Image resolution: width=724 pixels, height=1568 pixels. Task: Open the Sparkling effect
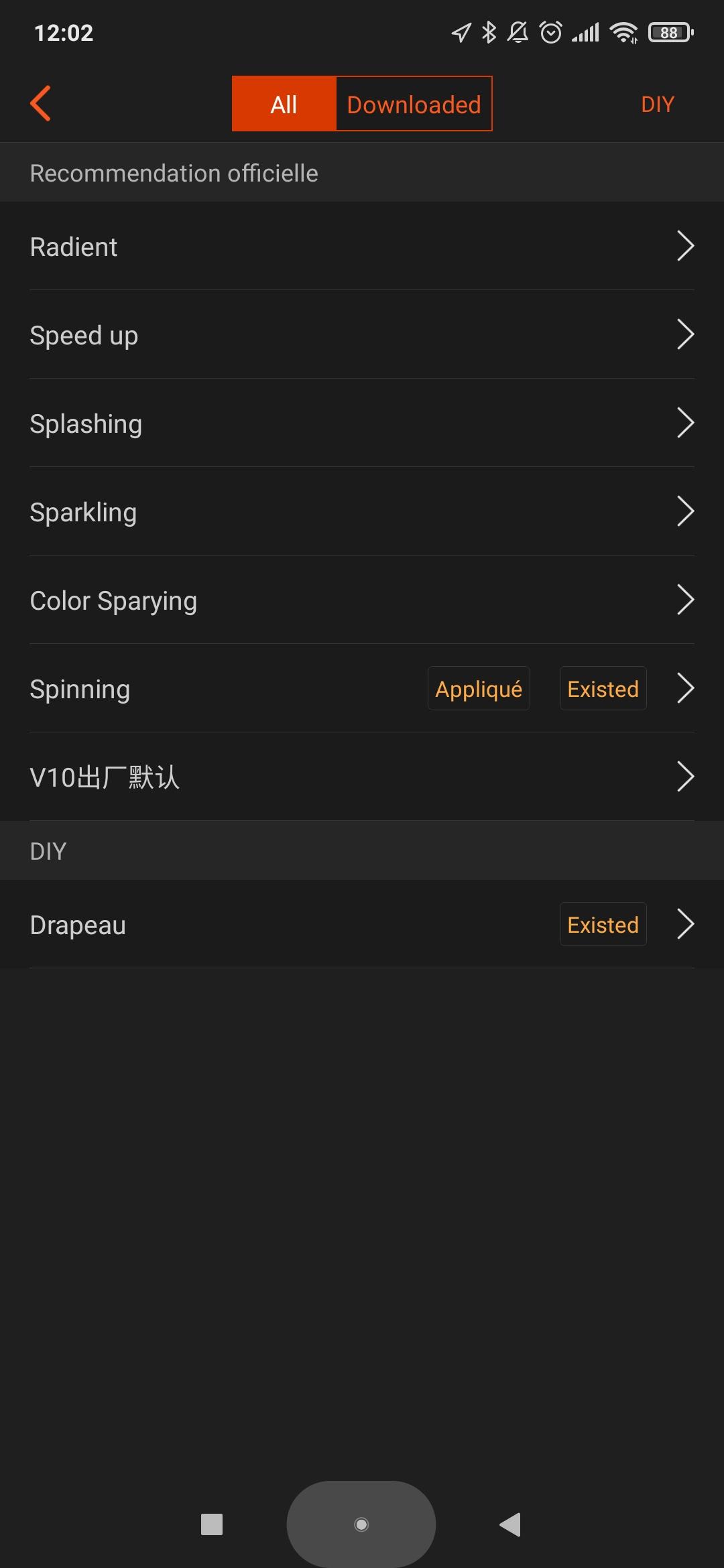click(x=362, y=511)
